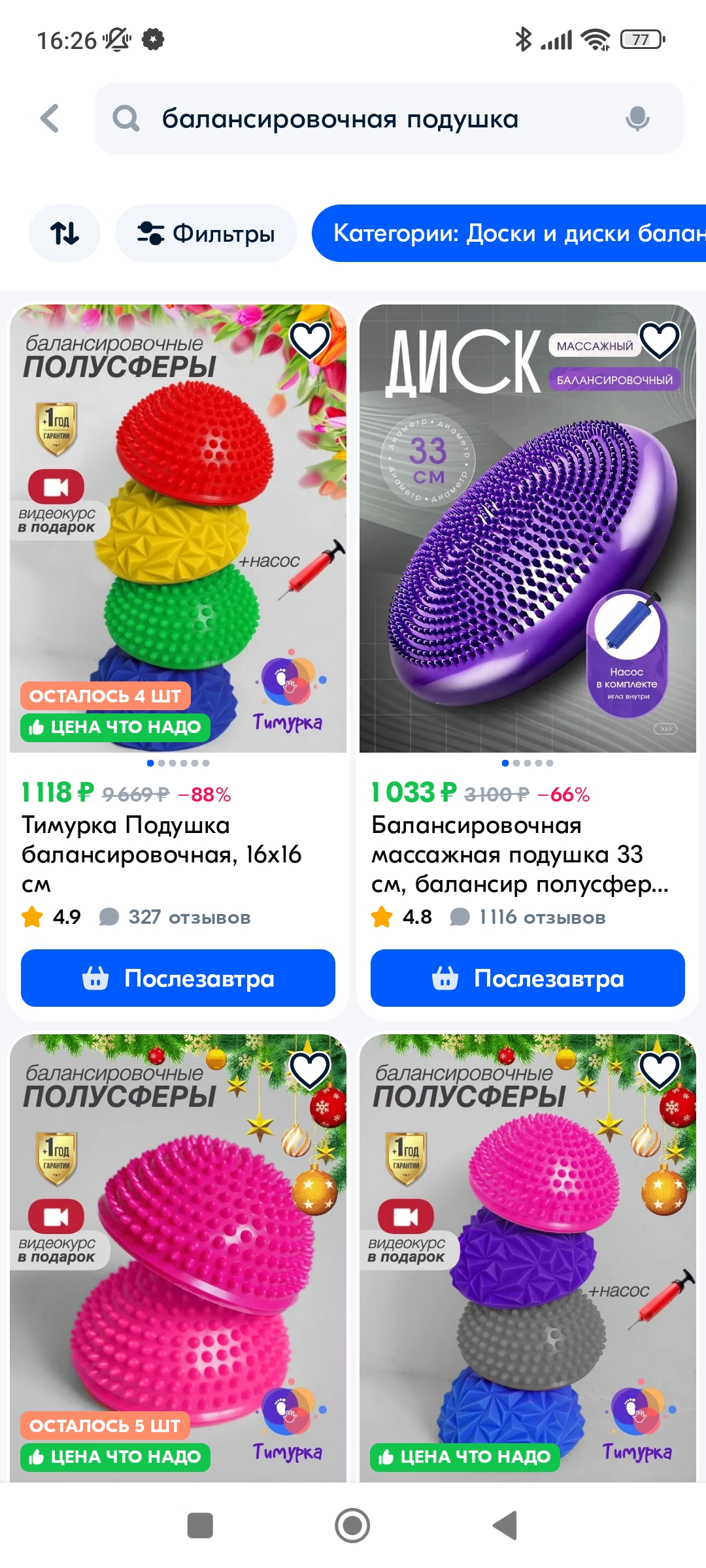Open filters panel
The image size is (706, 1568).
pos(207,233)
